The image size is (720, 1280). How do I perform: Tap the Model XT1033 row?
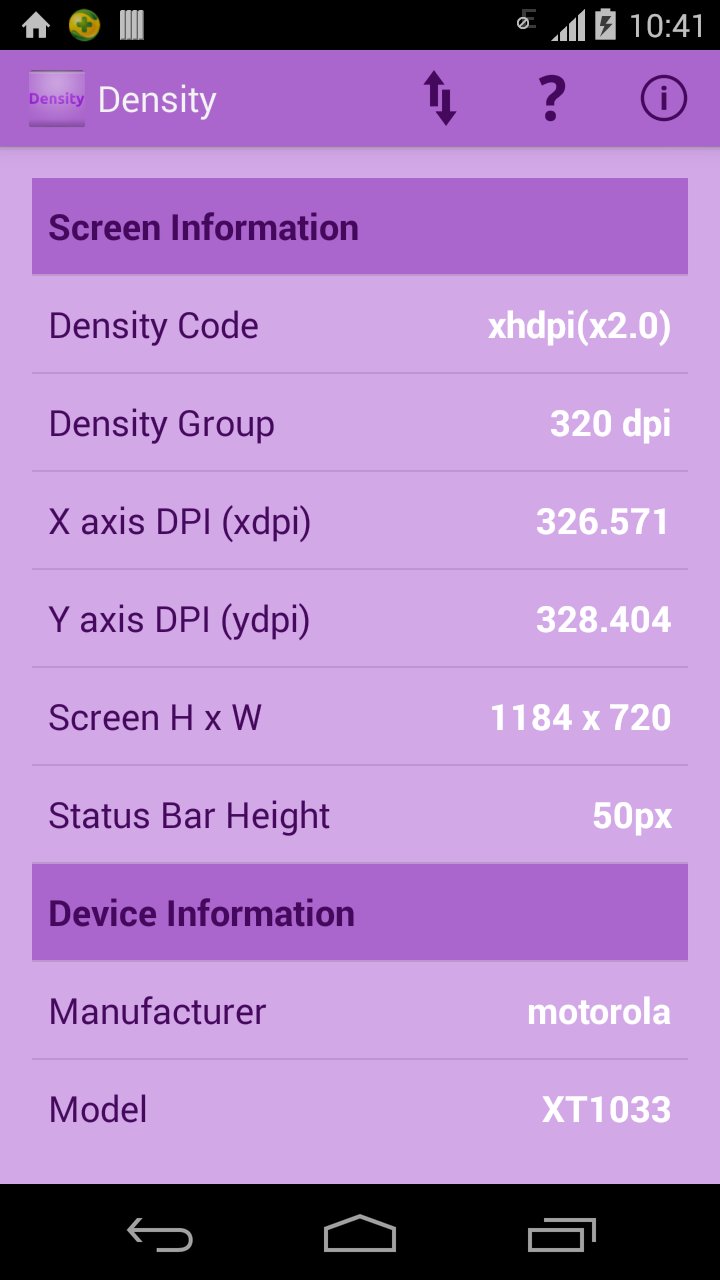360,1108
